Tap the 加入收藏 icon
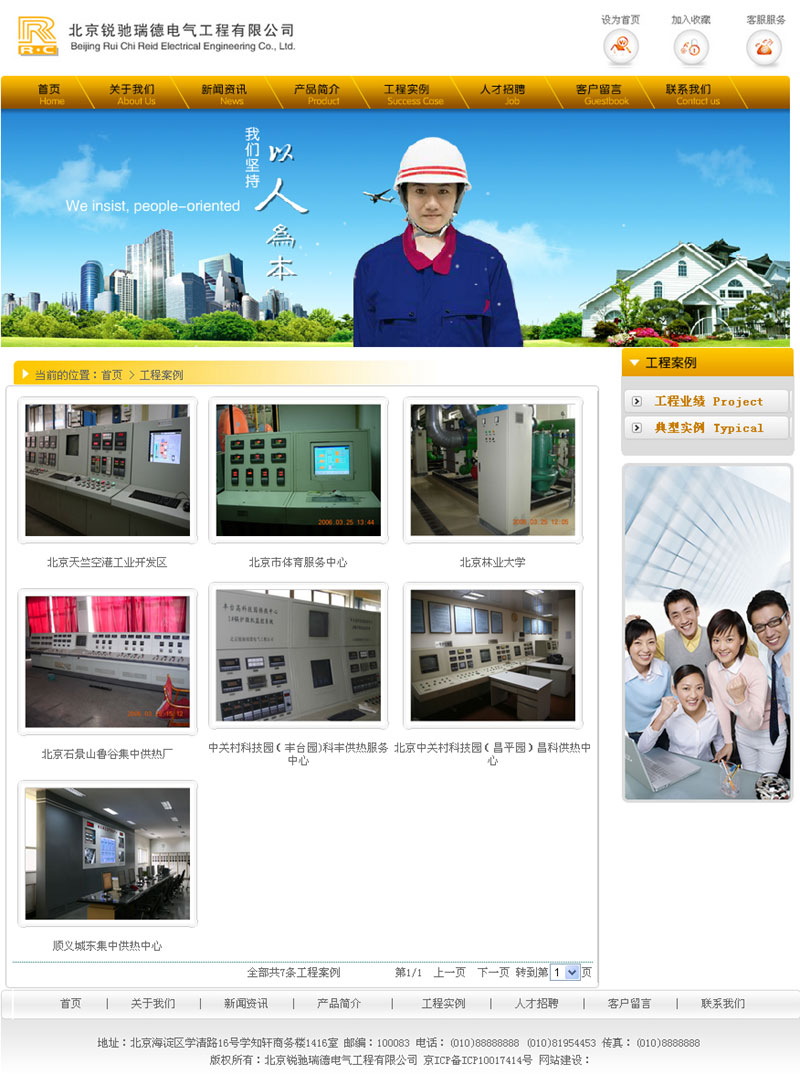Viewport: 800px width, 1085px height. click(691, 46)
